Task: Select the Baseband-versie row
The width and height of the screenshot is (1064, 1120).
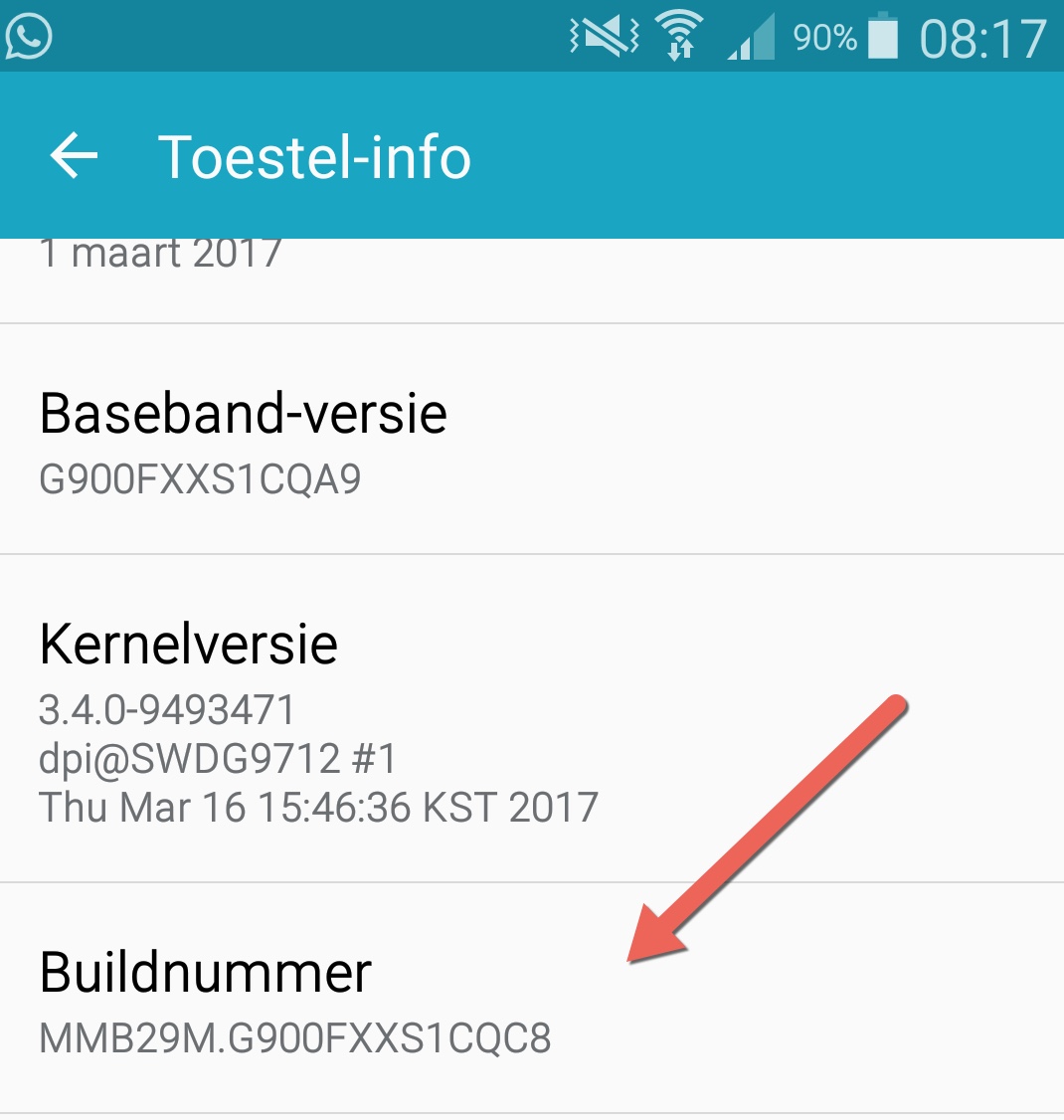Action: tap(244, 440)
